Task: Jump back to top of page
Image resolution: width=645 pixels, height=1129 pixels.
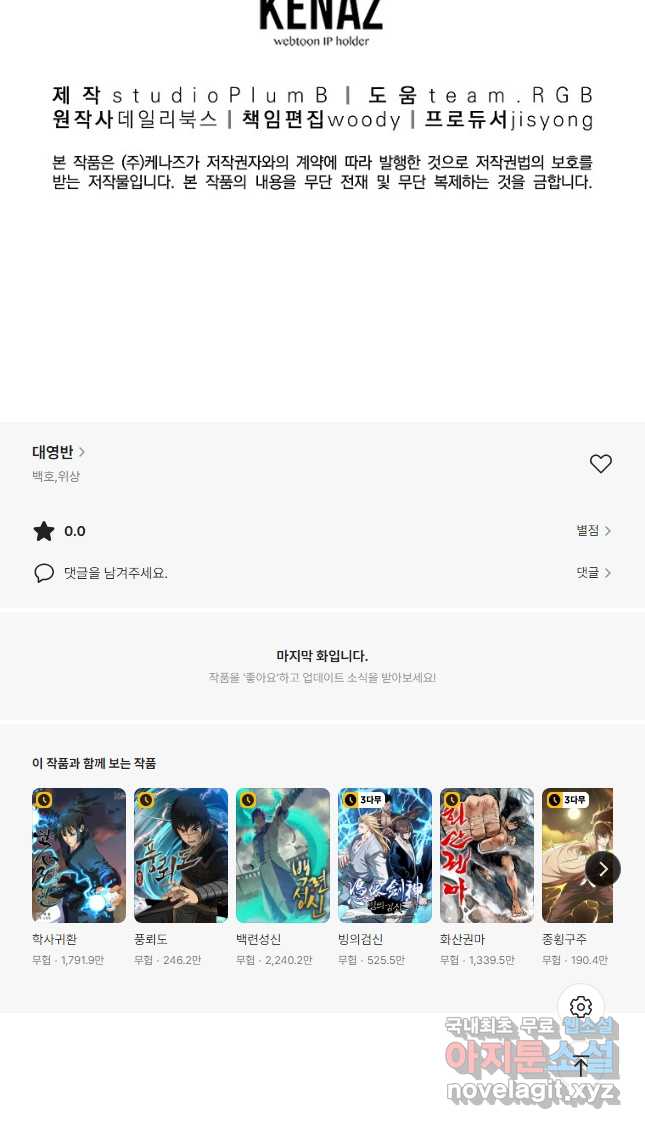Action: [581, 1066]
